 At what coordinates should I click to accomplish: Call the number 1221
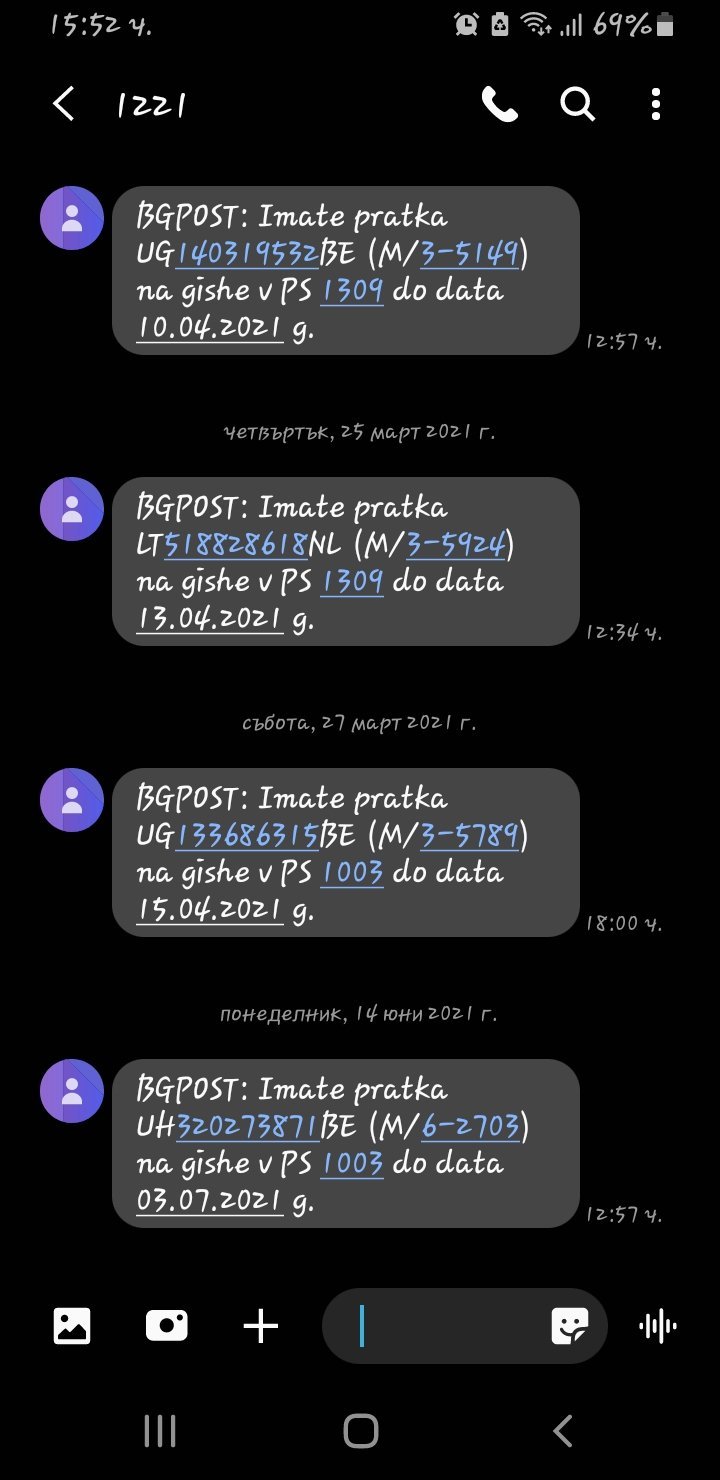click(499, 104)
